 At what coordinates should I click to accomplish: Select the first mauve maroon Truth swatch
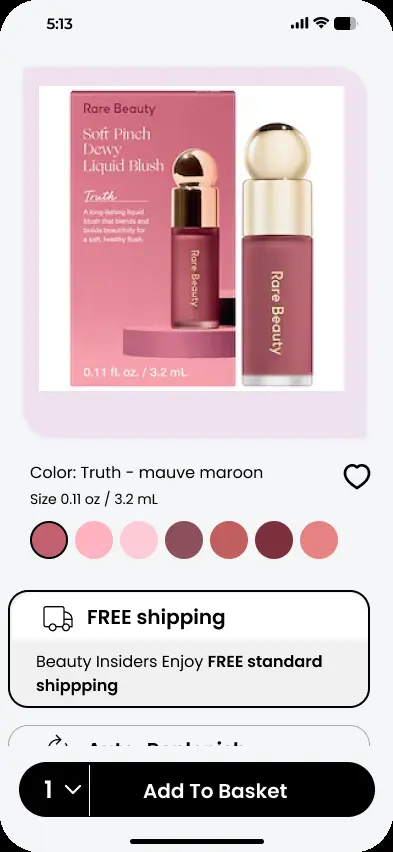49,540
